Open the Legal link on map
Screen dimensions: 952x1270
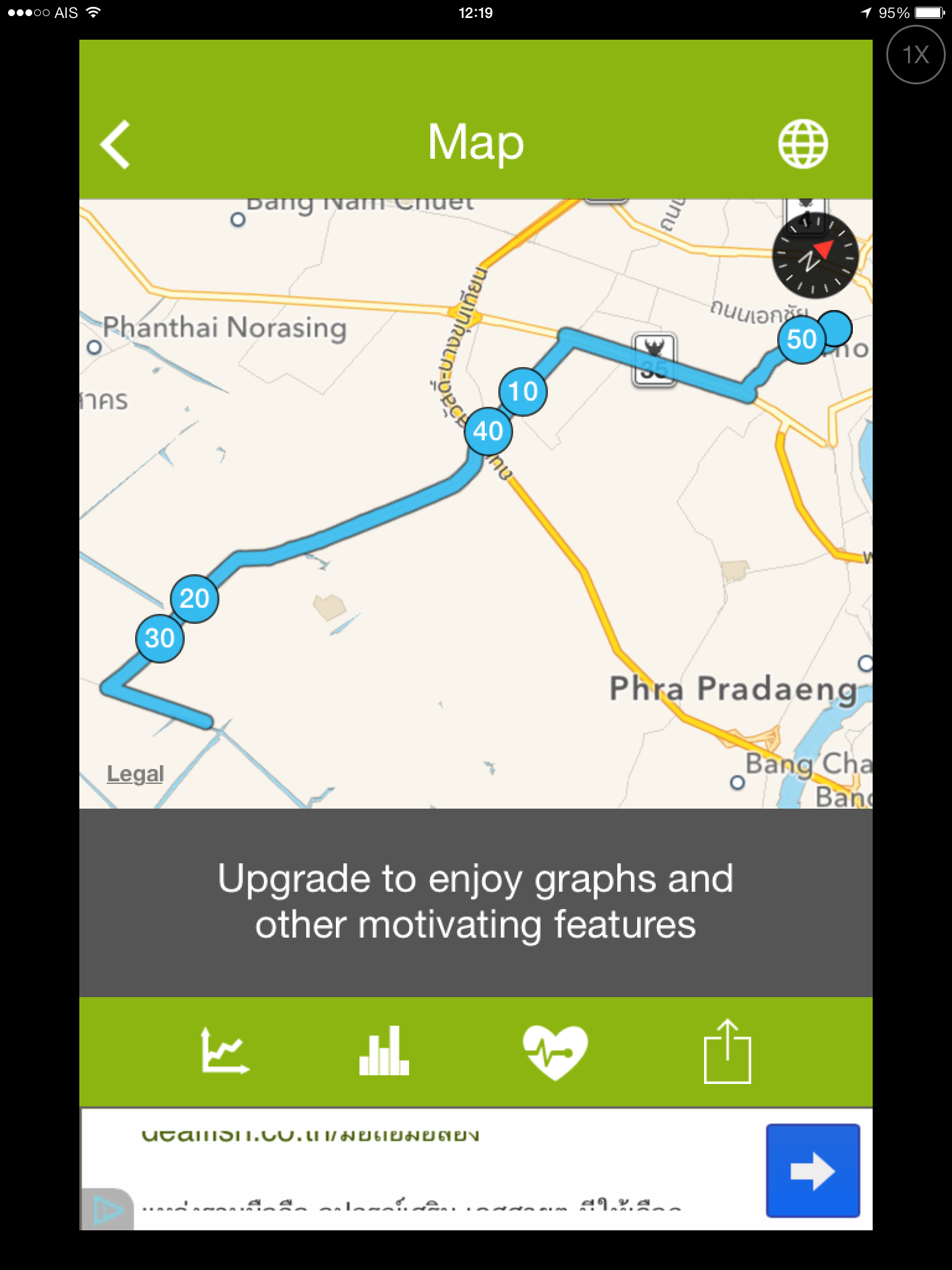pos(135,773)
